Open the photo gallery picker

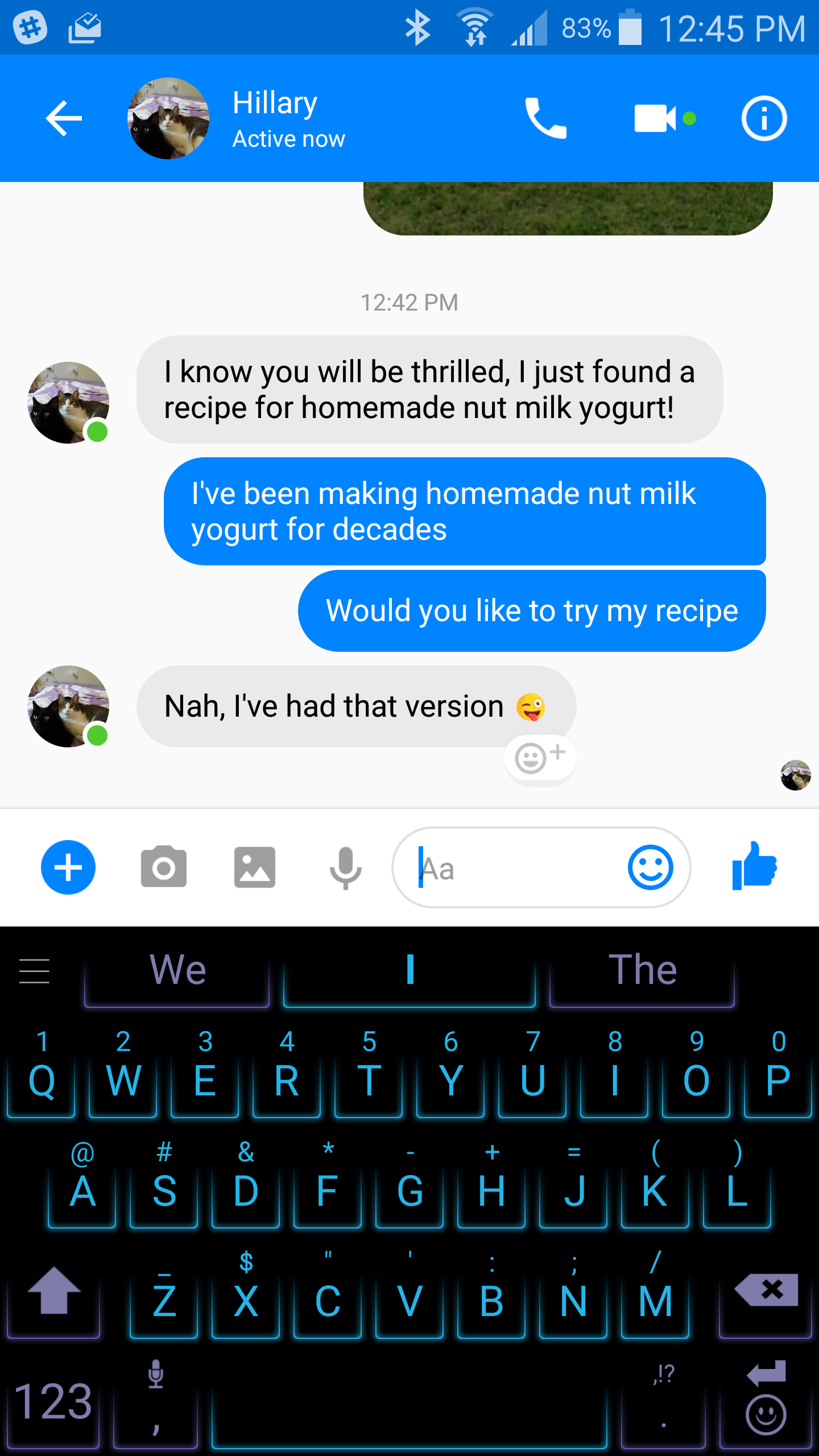(254, 867)
